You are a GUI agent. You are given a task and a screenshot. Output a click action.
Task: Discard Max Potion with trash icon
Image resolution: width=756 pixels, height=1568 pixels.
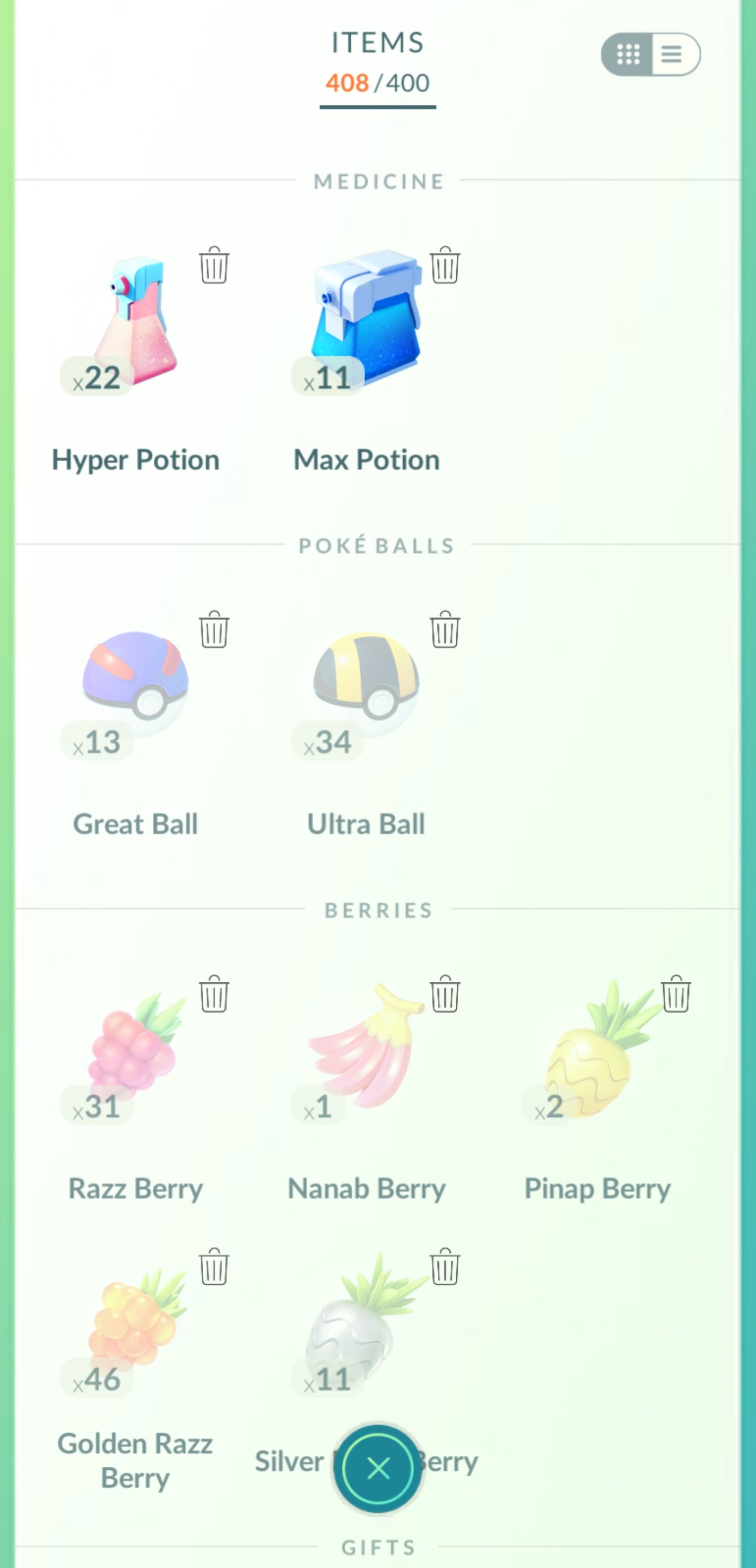coord(445,266)
